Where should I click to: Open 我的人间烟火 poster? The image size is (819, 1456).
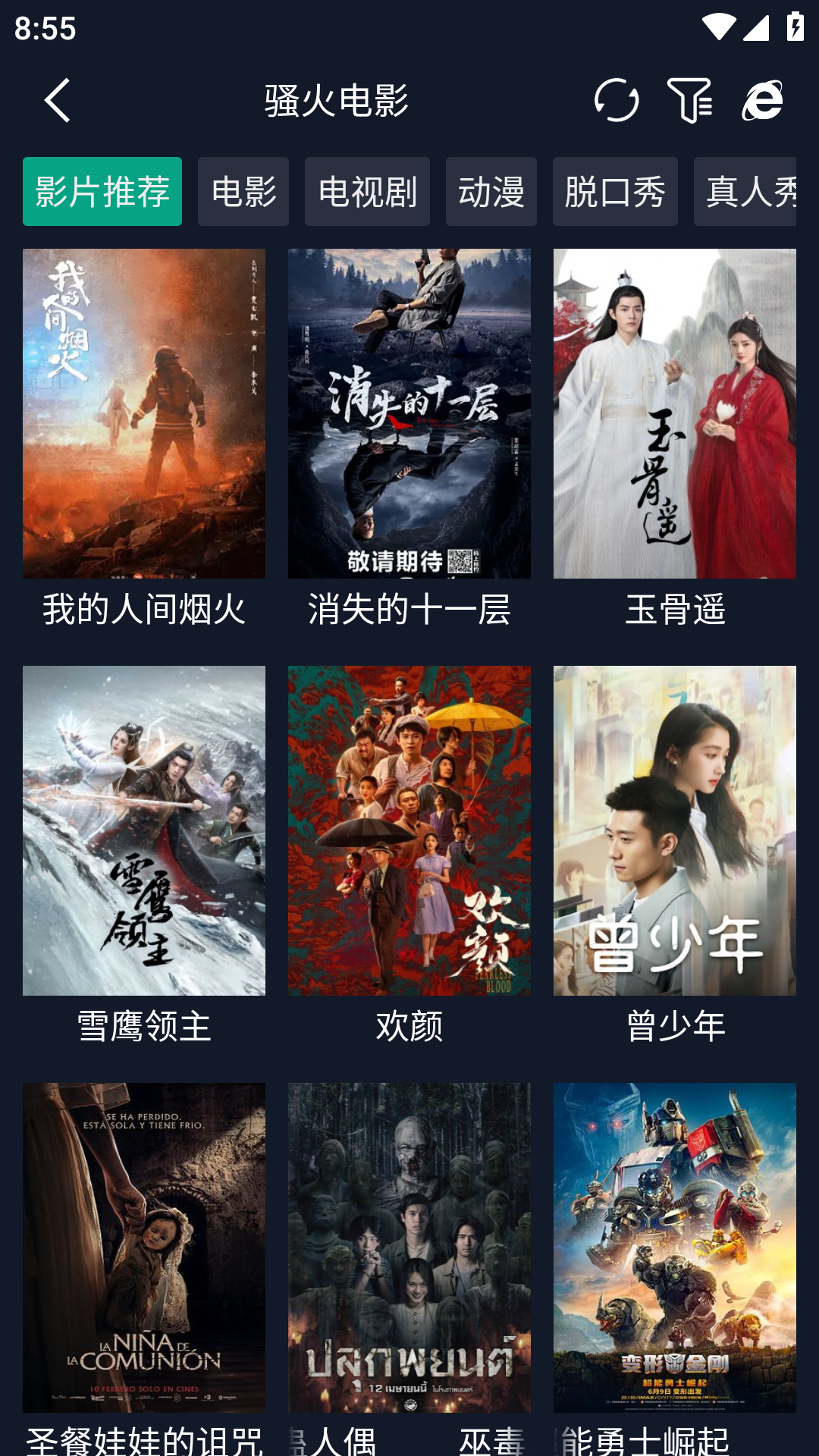click(144, 413)
